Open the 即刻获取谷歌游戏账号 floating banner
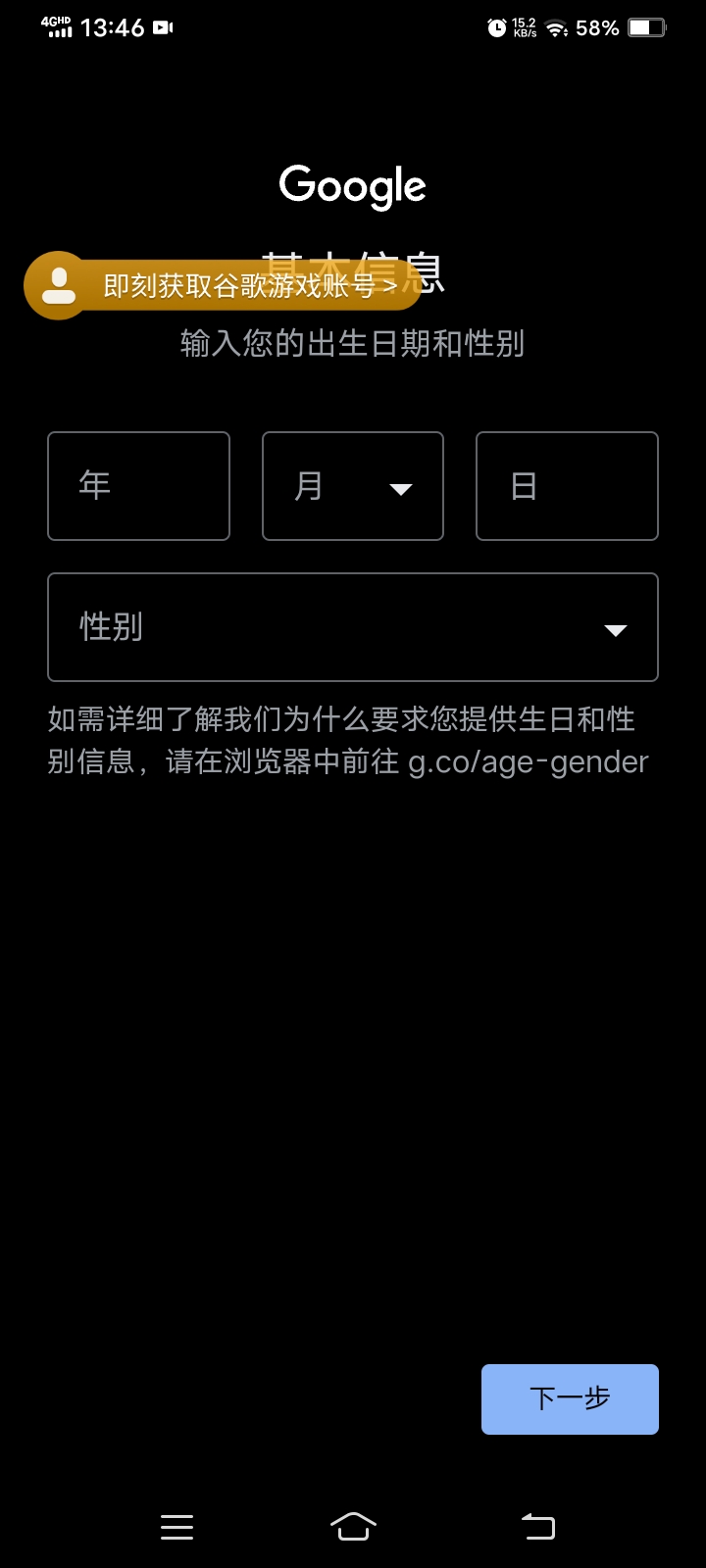This screenshot has height=1568, width=706. 224,286
